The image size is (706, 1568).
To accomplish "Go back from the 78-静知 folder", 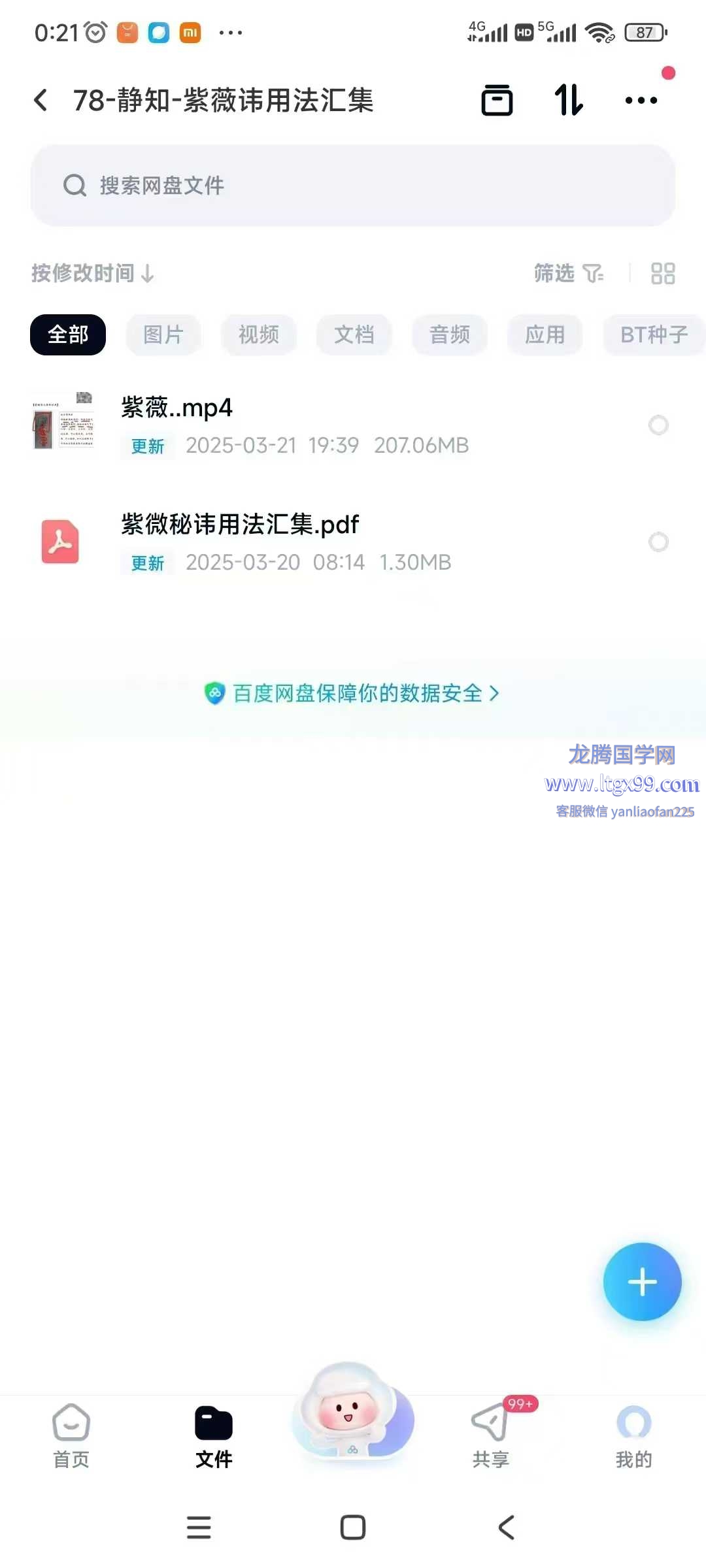I will [x=41, y=100].
